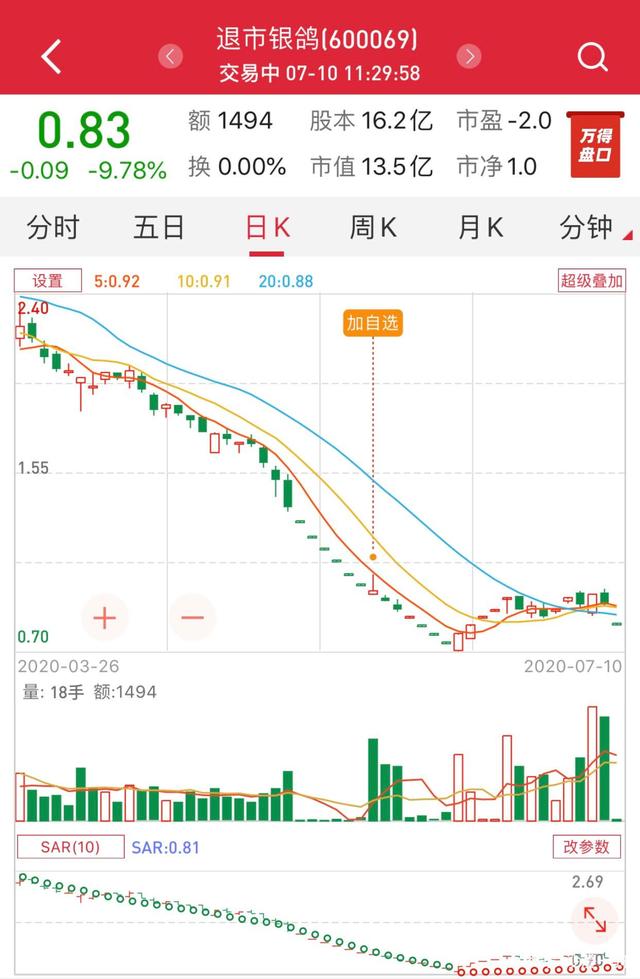Viewport: 640px width, 979px height.
Task: Show the next stock
Action: click(x=468, y=56)
